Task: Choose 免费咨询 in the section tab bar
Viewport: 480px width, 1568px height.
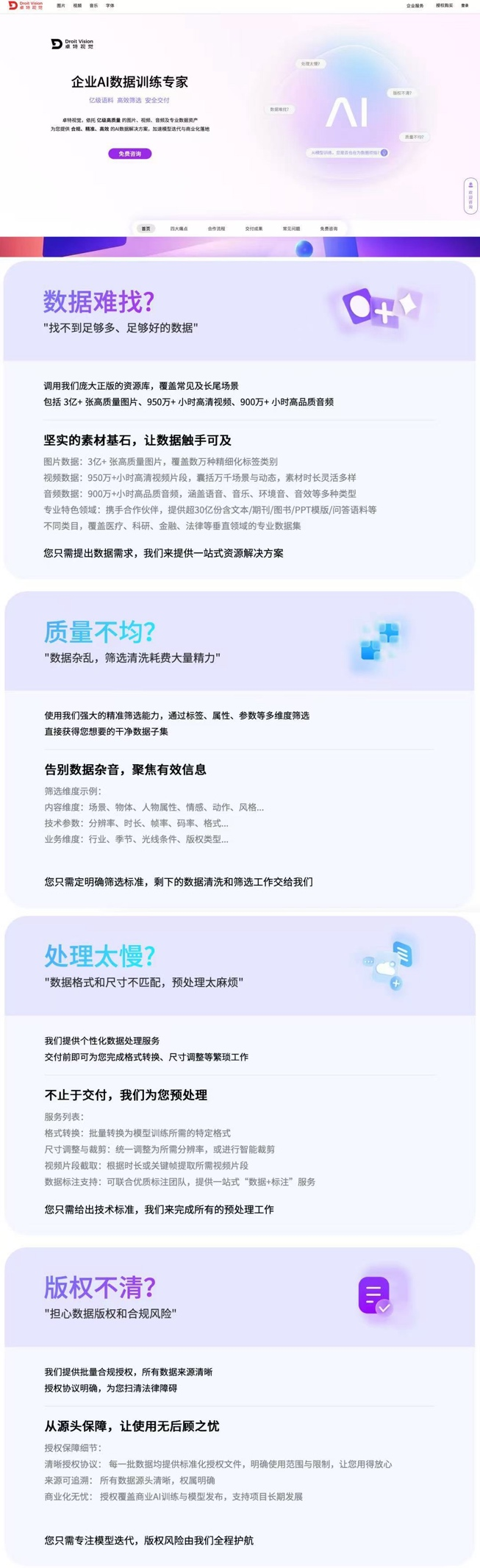Action: point(329,229)
